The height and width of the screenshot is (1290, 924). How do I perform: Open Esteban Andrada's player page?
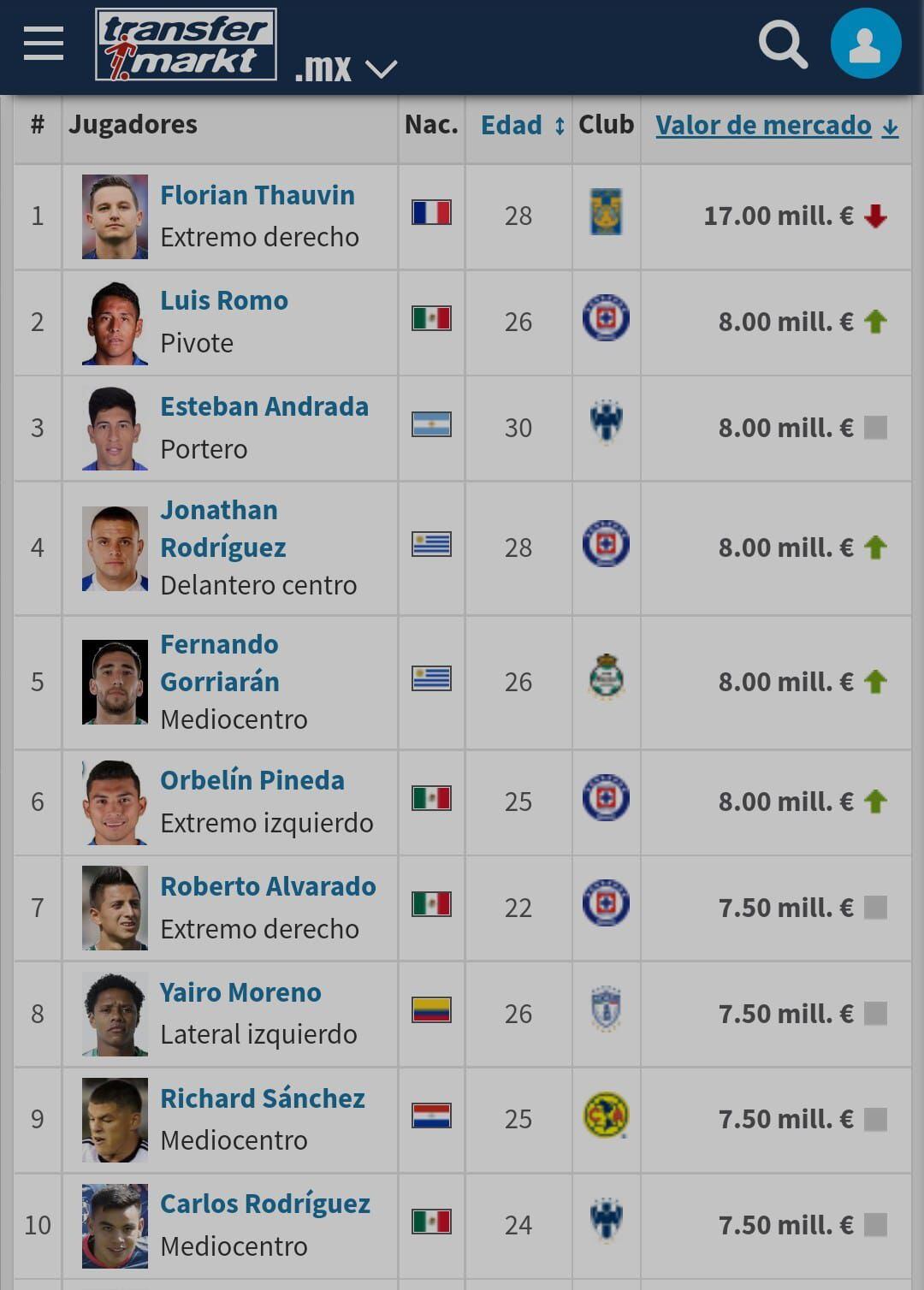[x=264, y=406]
